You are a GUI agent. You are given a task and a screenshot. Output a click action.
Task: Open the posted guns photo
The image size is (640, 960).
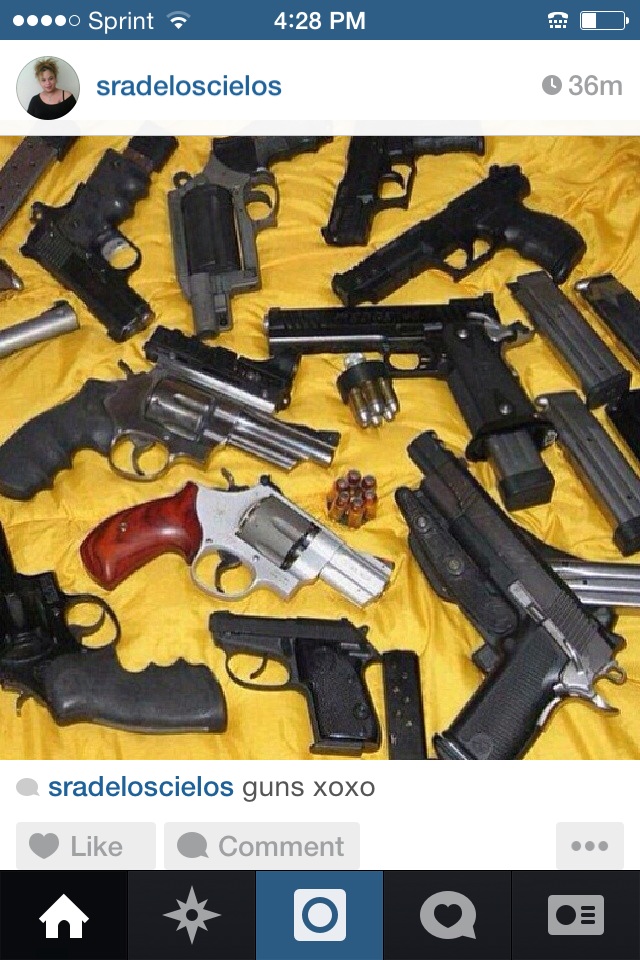click(x=320, y=445)
